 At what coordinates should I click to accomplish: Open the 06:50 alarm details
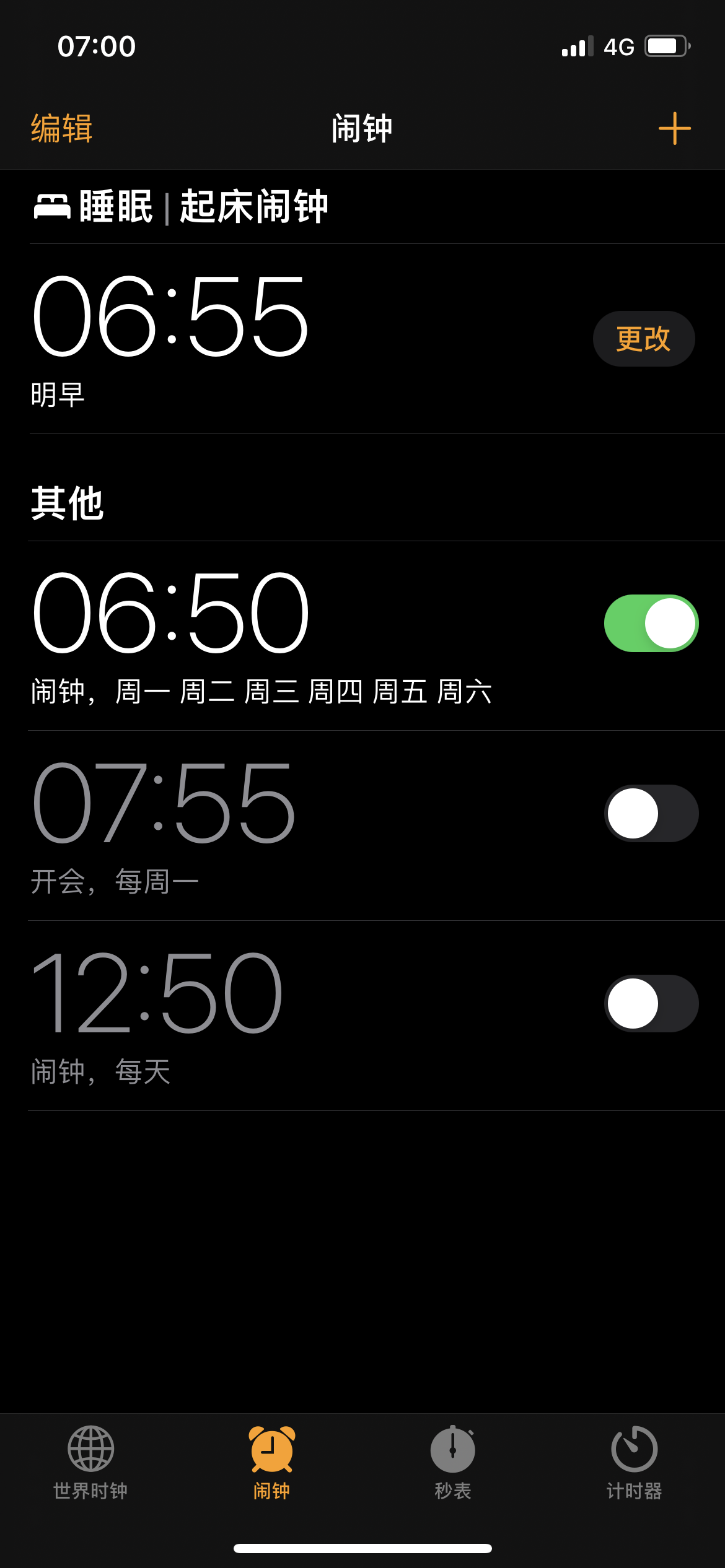click(x=260, y=635)
